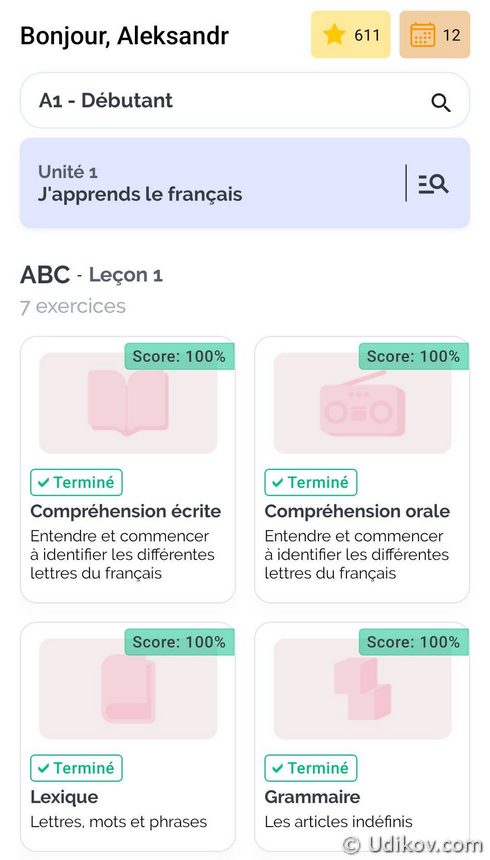
Task: Tap the A1 - Débutant level search field
Action: click(245, 101)
